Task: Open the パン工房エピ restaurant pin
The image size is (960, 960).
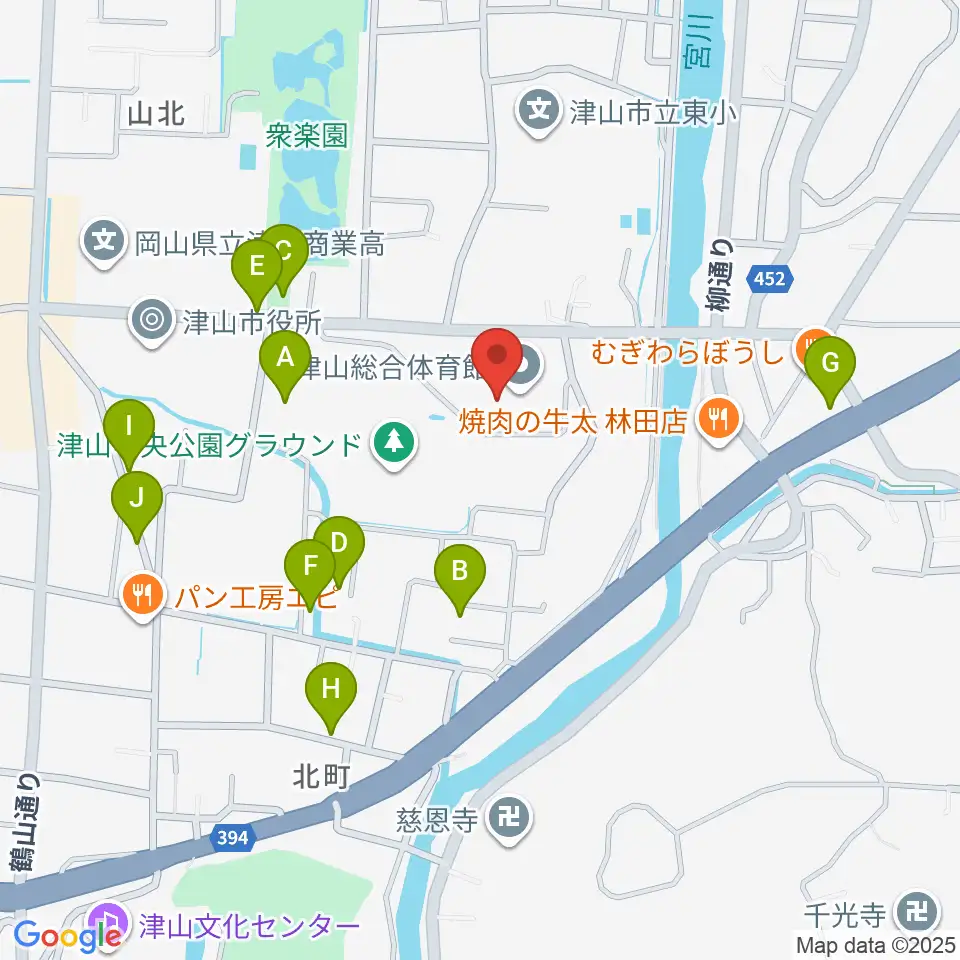Action: pyautogui.click(x=143, y=596)
